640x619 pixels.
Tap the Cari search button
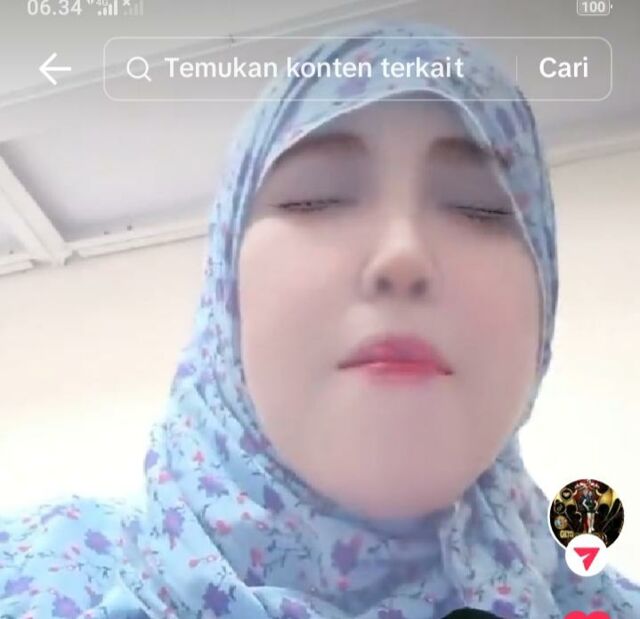(563, 69)
